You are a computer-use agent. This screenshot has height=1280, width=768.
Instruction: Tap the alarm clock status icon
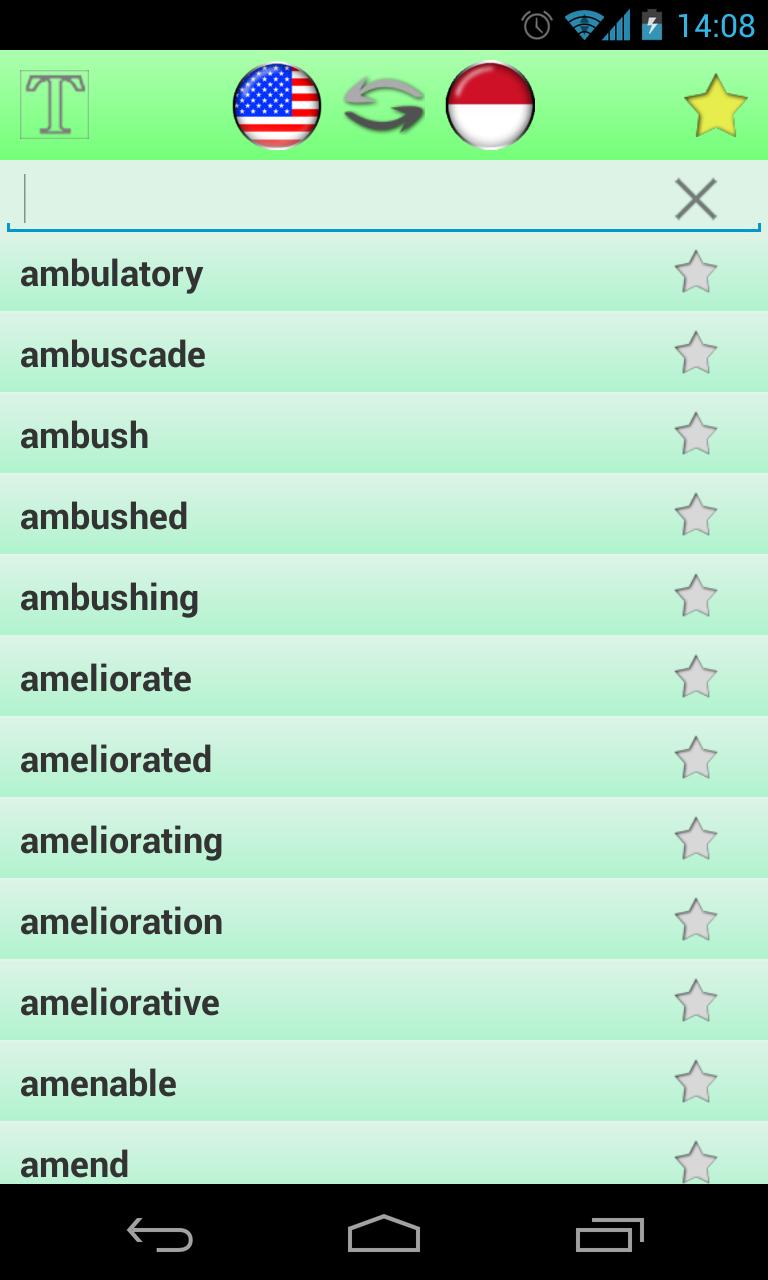[x=536, y=26]
